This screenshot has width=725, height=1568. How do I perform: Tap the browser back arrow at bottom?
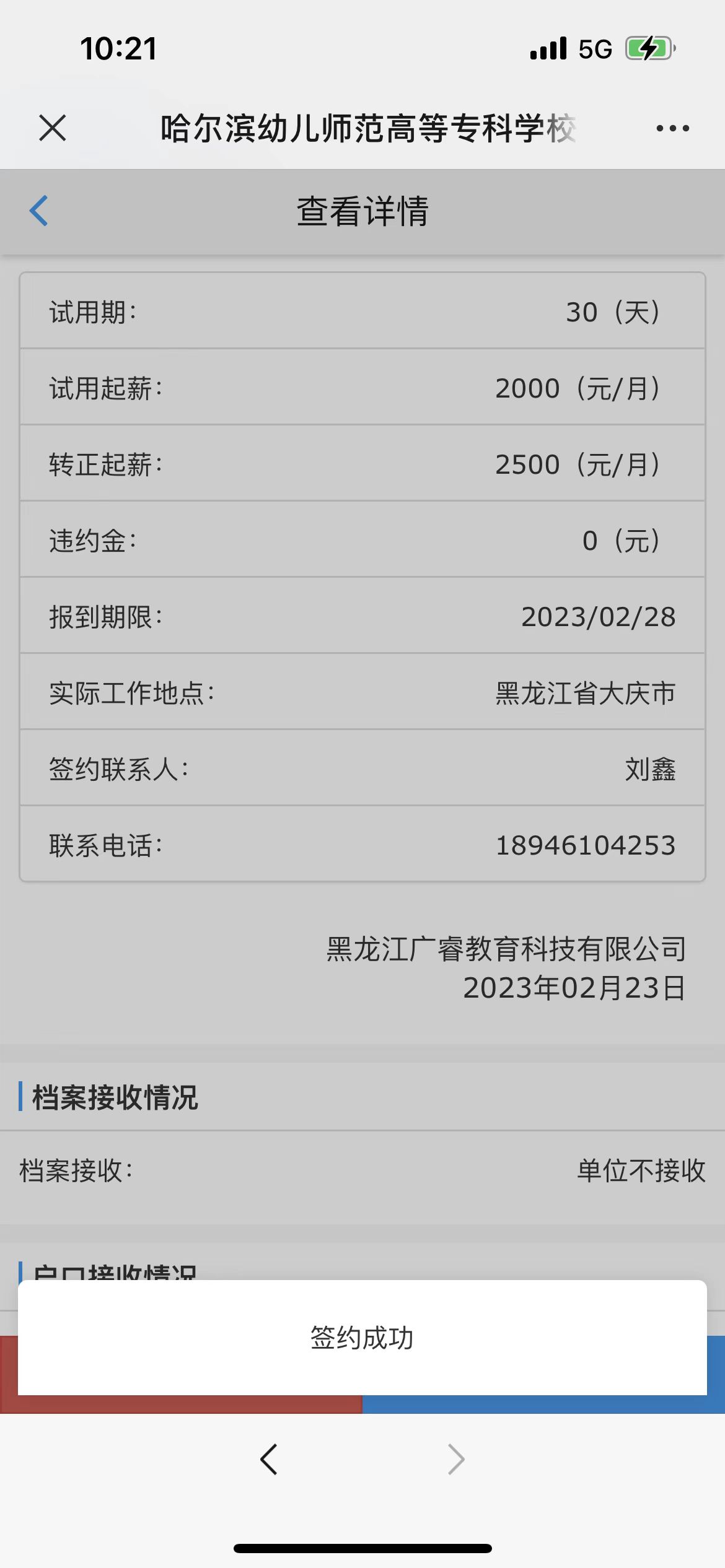[269, 1460]
